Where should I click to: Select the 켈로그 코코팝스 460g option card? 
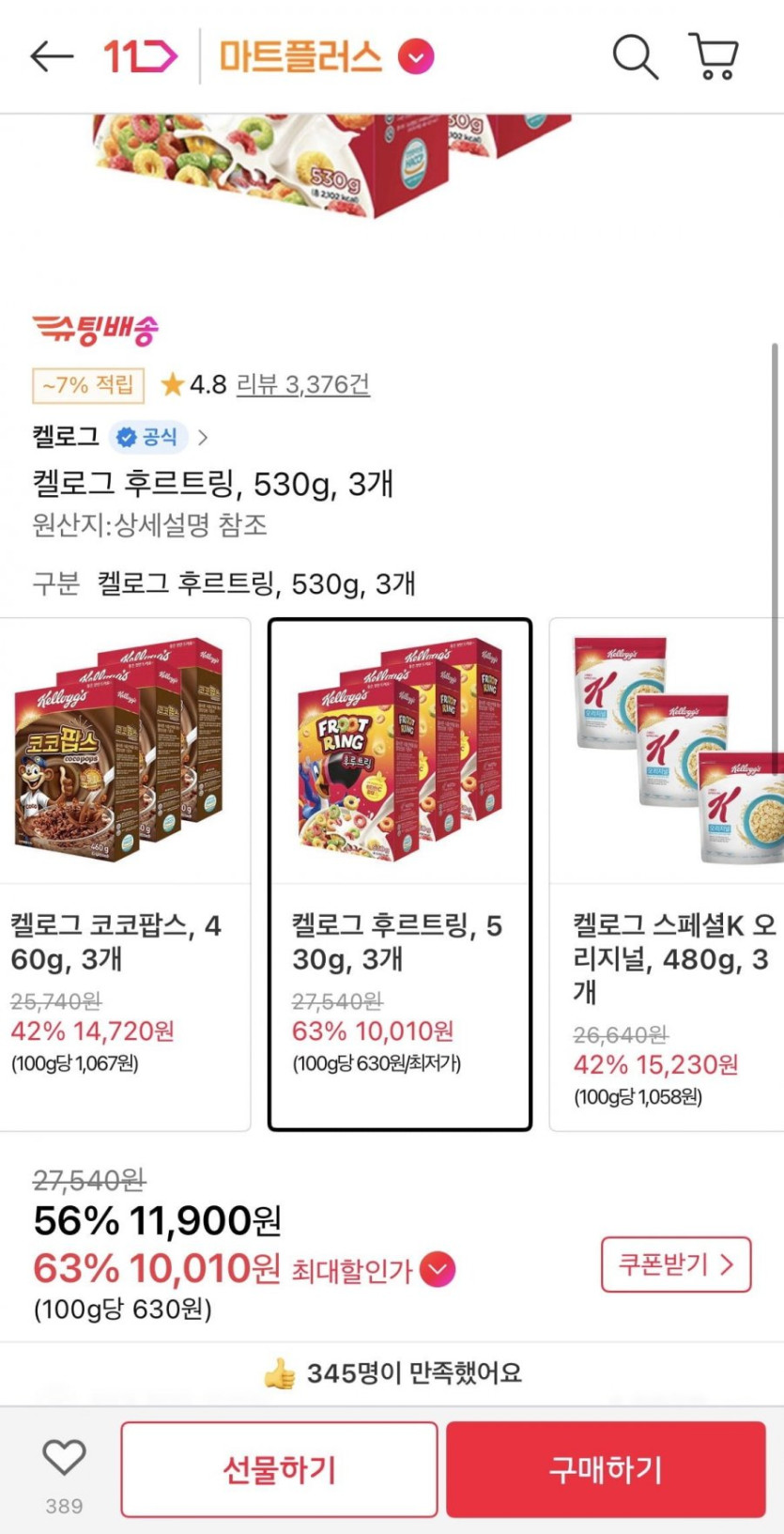tap(123, 874)
